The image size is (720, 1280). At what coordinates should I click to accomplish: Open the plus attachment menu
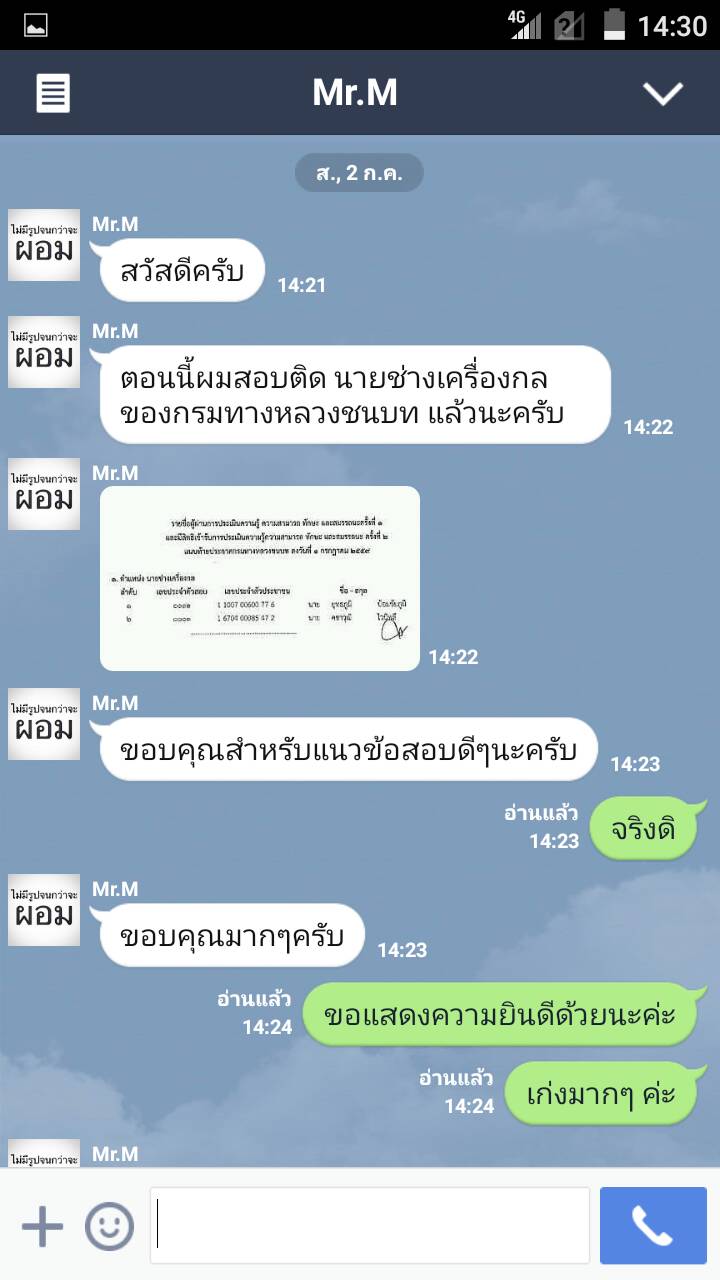41,1226
